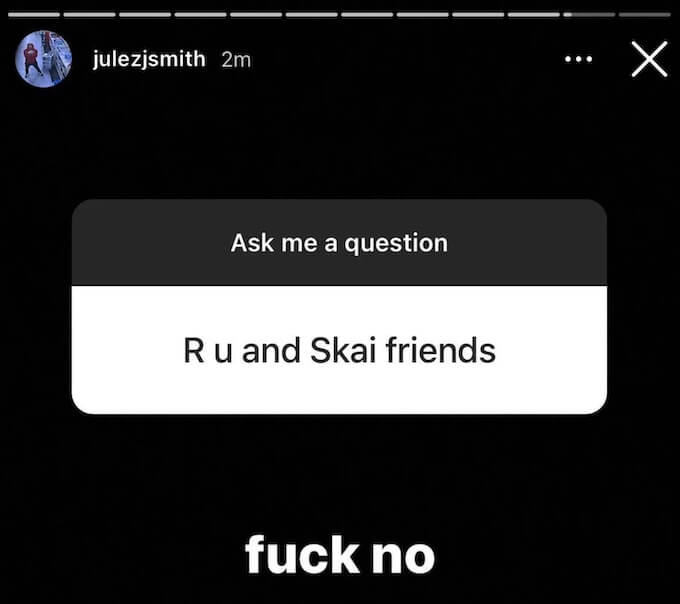Open the three-dot story options menu
The image size is (680, 604).
[578, 60]
